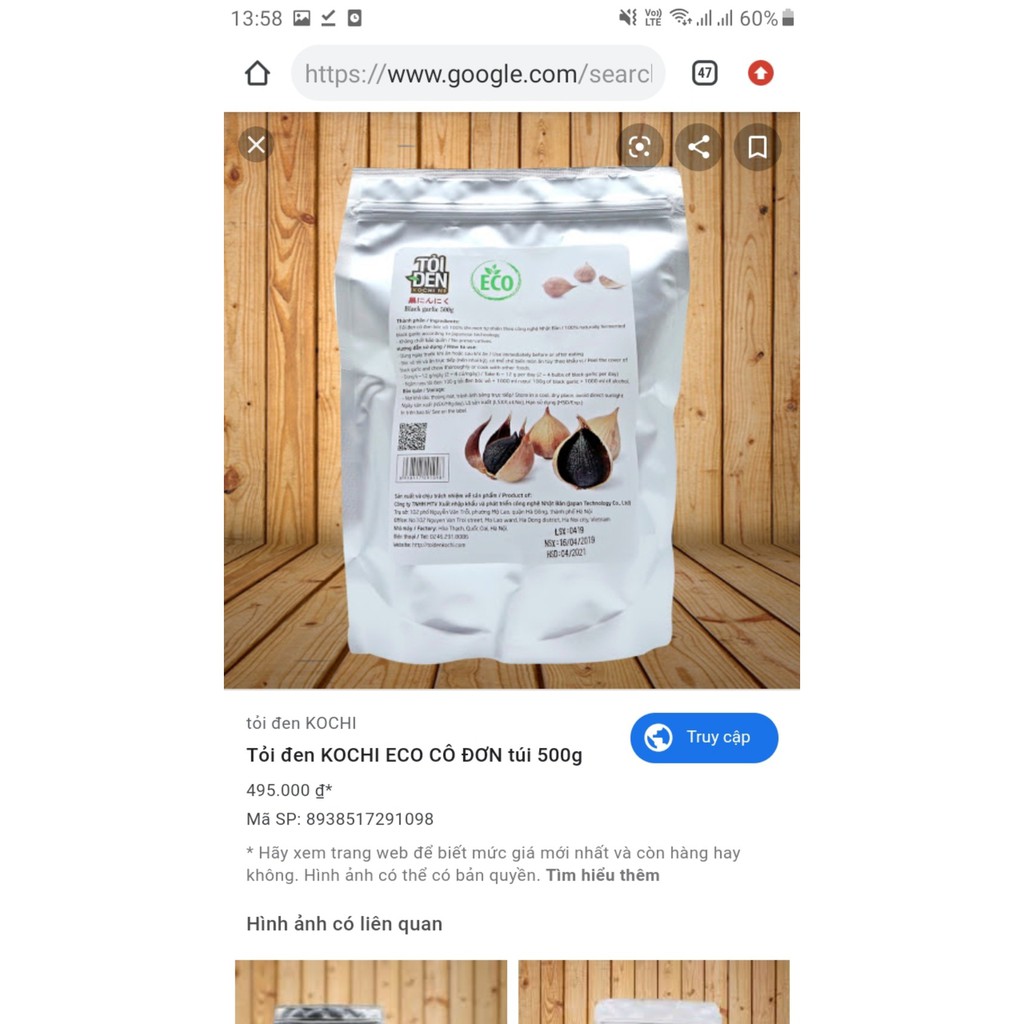Image resolution: width=1024 pixels, height=1024 pixels.
Task: Tap the red update arrow icon
Action: coord(761,73)
